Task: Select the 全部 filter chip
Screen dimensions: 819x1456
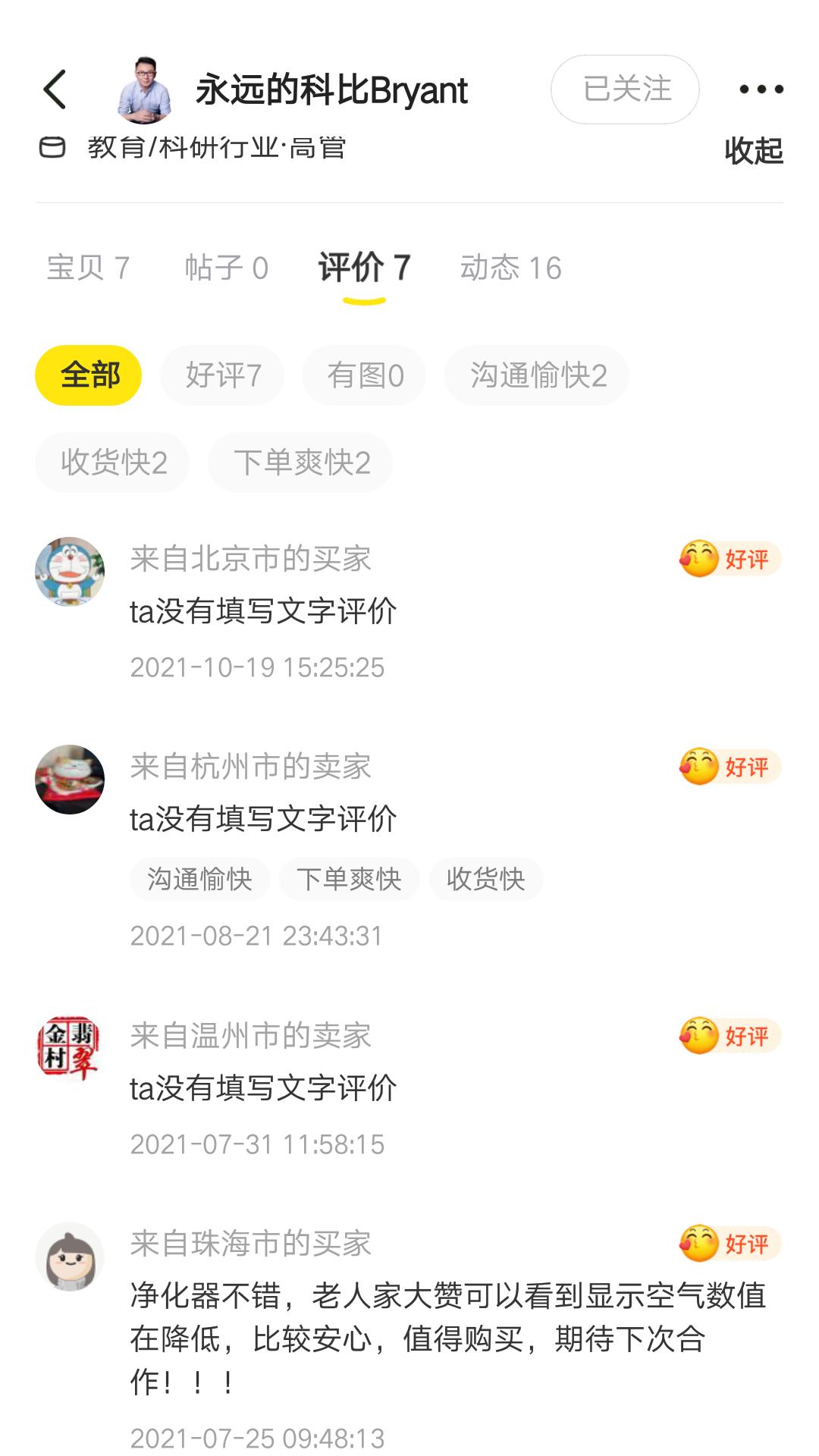Action: coord(89,373)
